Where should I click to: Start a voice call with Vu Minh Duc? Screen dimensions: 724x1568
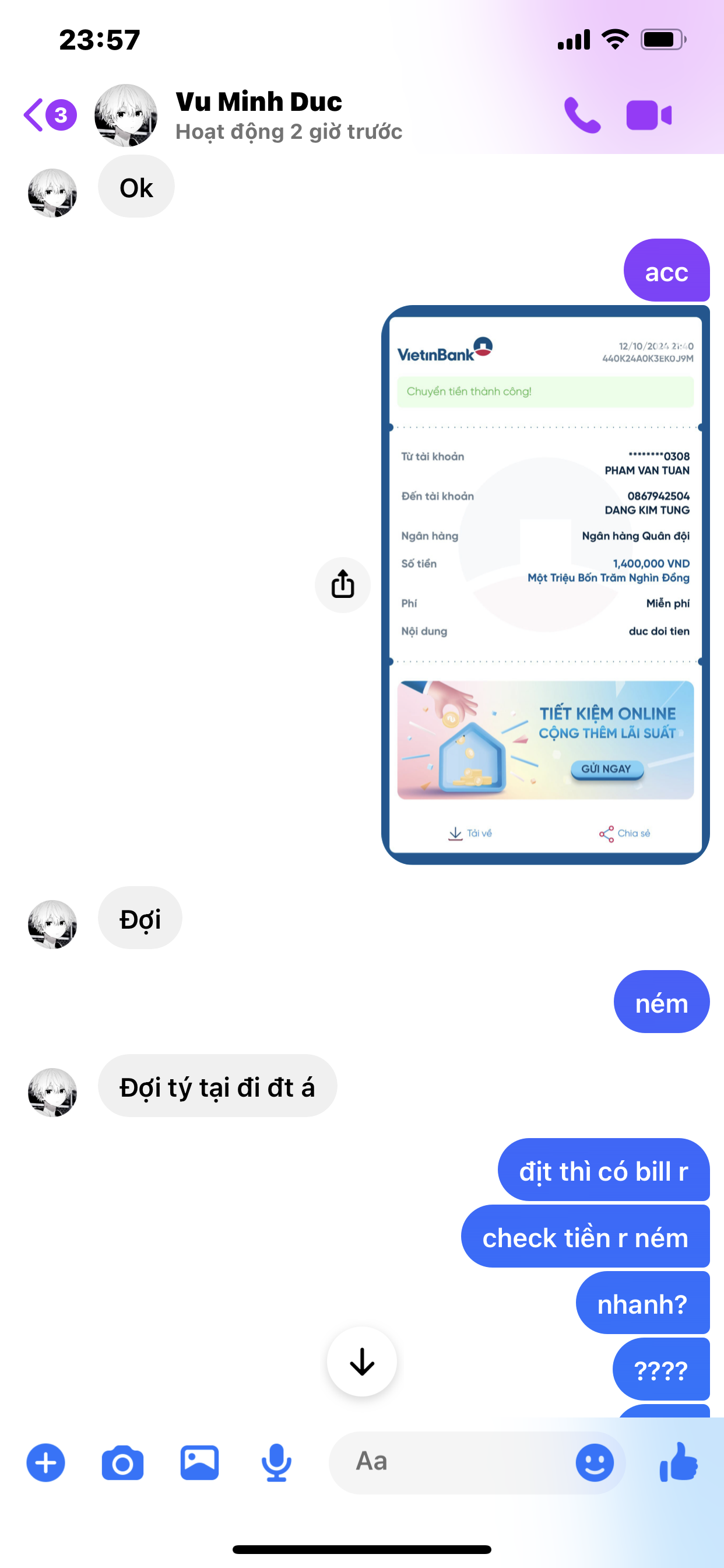click(x=582, y=115)
